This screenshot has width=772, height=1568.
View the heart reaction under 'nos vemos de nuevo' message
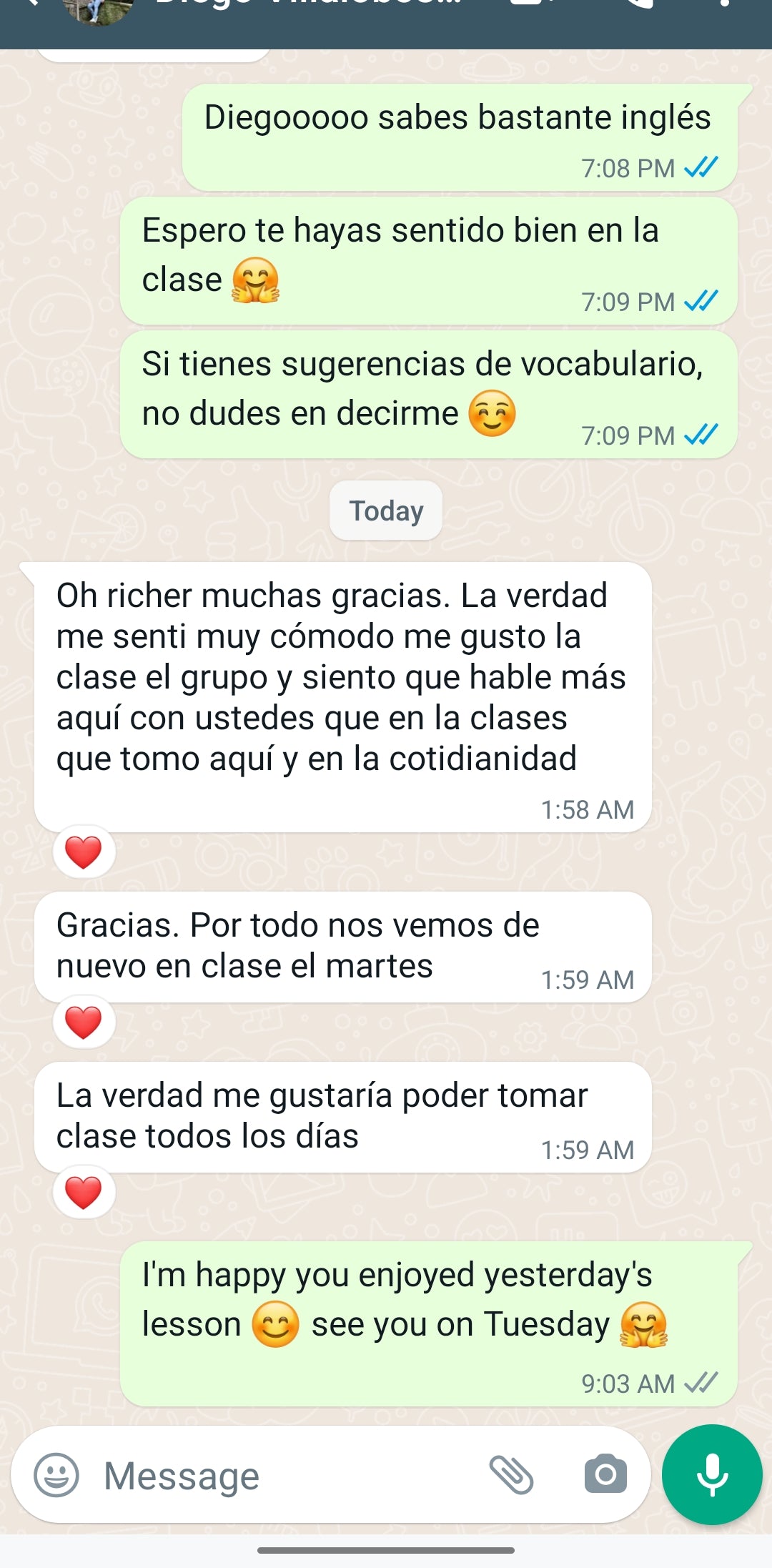click(84, 1022)
